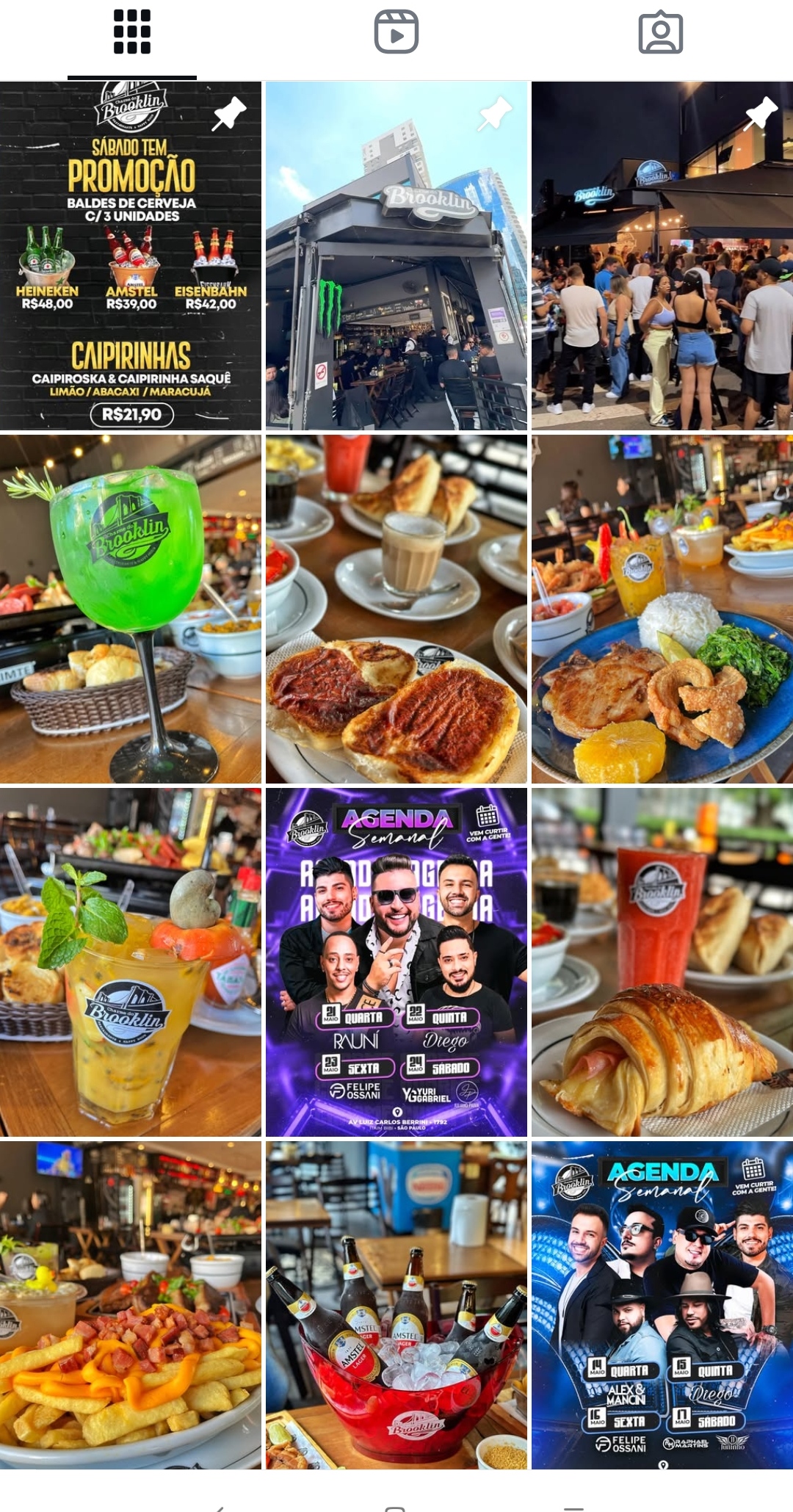Open the pinned night crowd photo
This screenshot has width=793, height=1512.
(662, 256)
